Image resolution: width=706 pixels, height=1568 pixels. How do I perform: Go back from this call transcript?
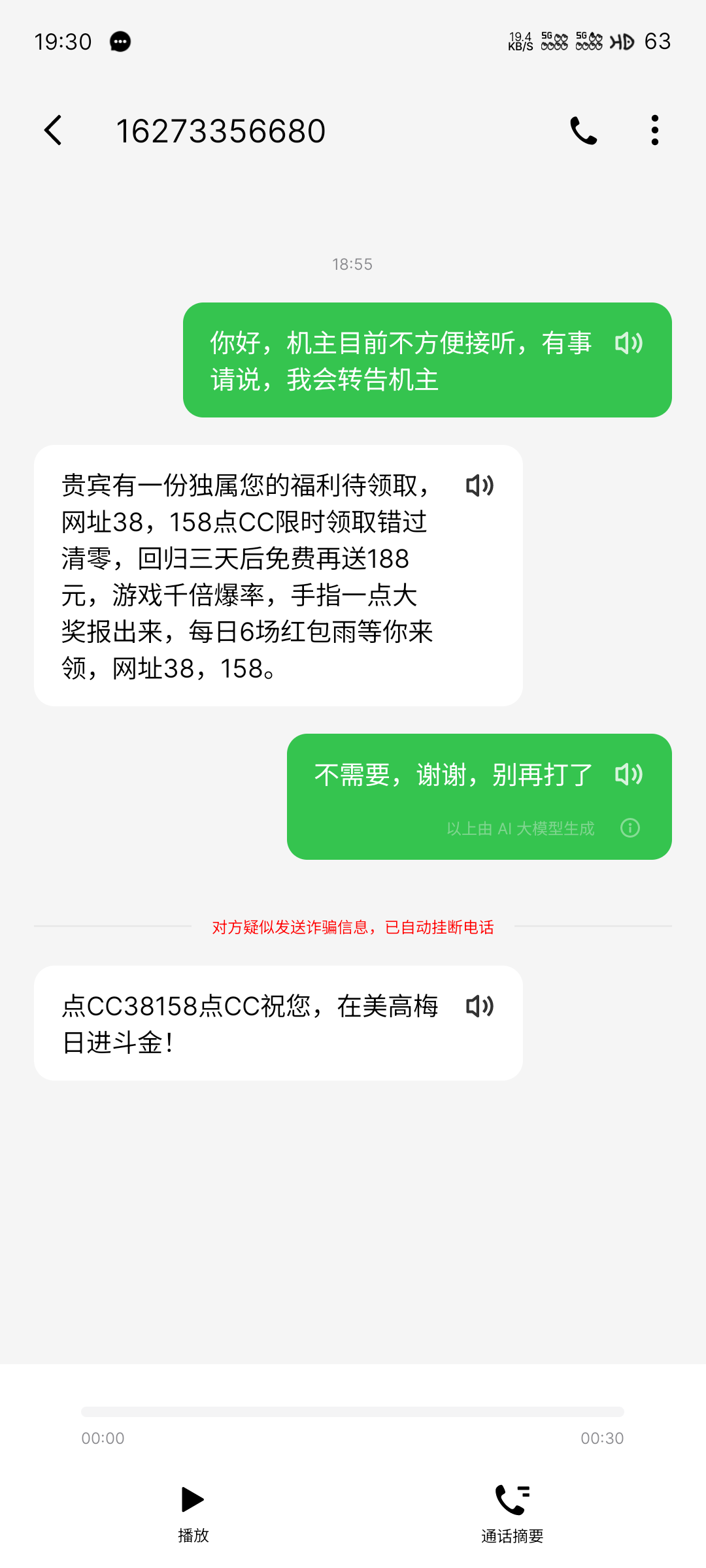[x=54, y=131]
